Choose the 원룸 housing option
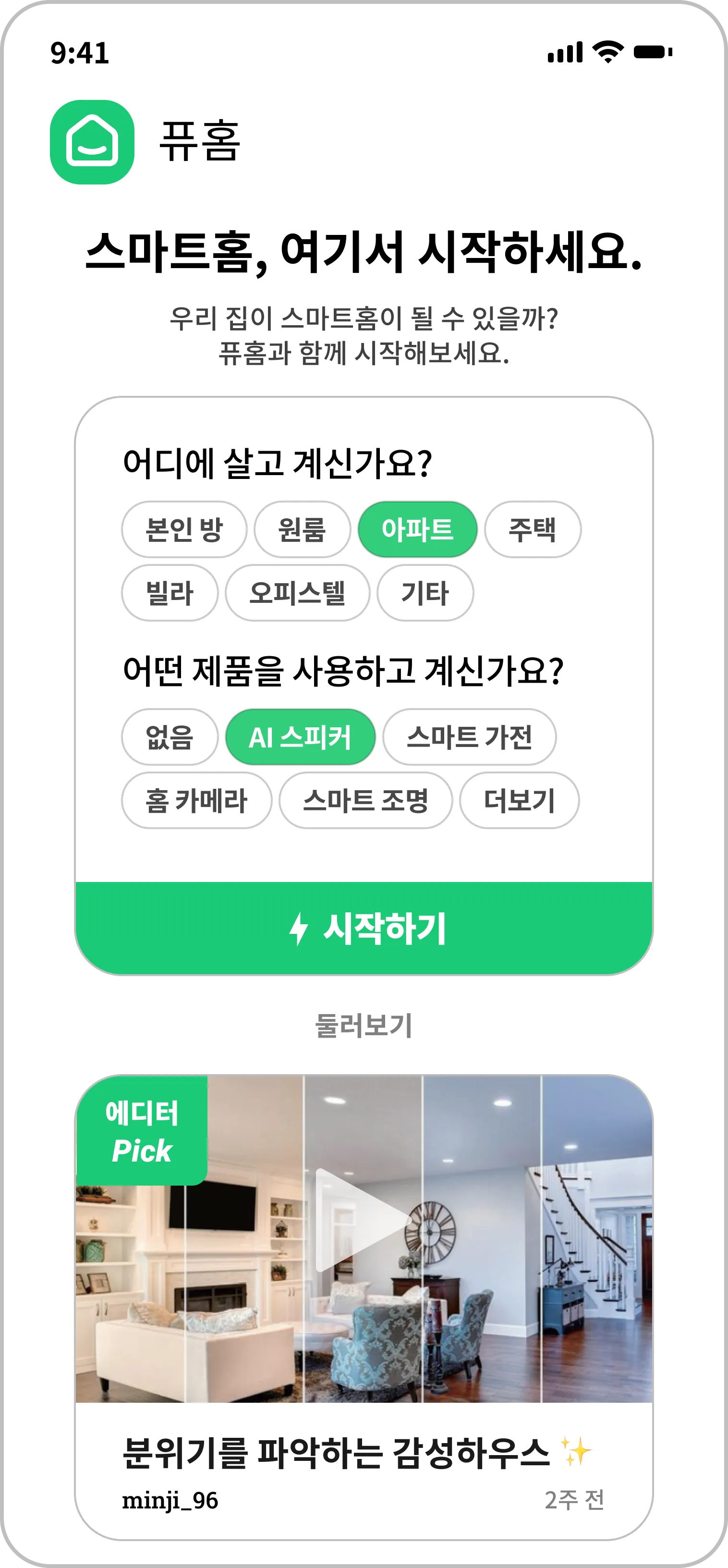 tap(302, 529)
